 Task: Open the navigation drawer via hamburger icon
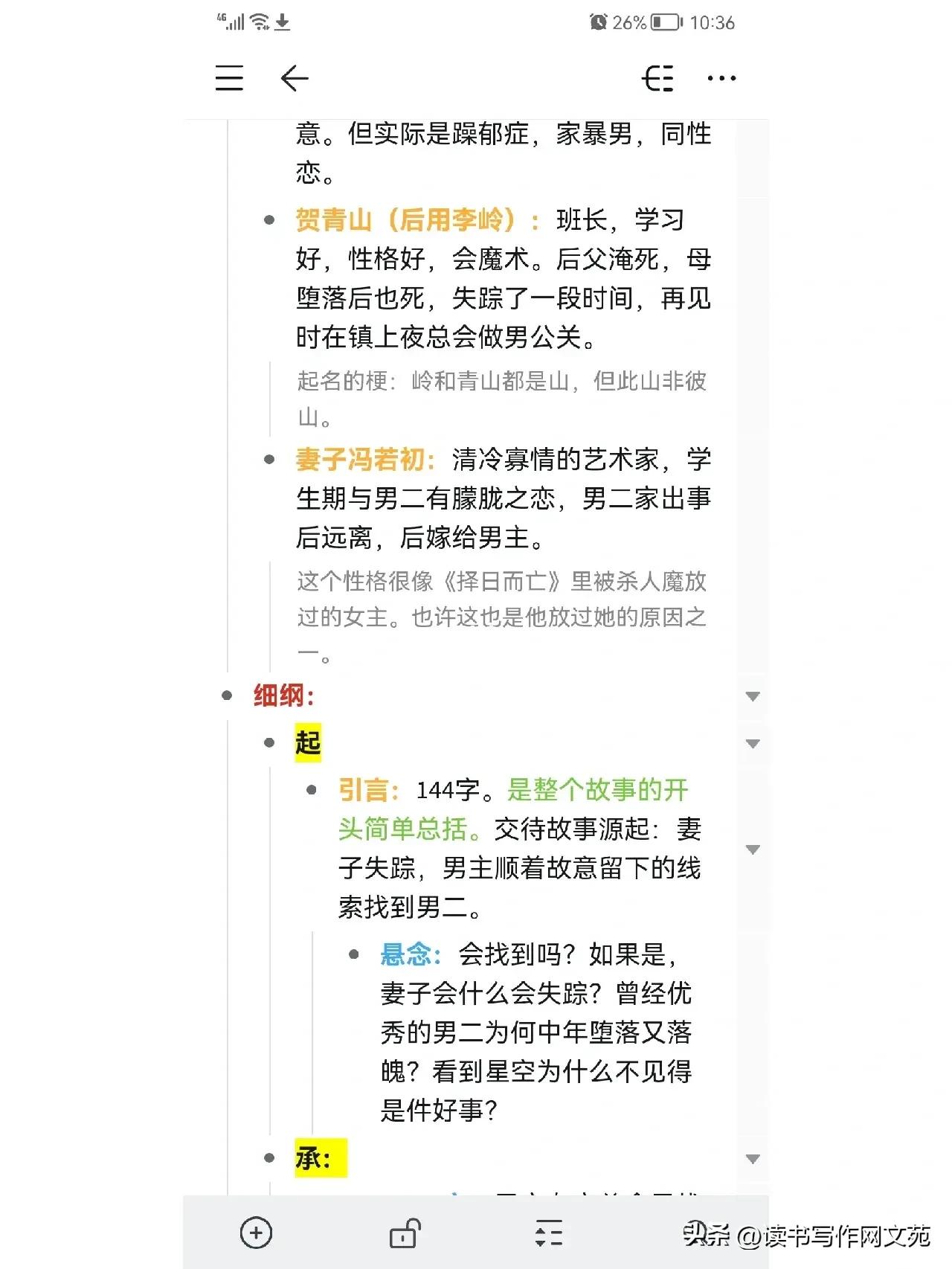point(229,78)
